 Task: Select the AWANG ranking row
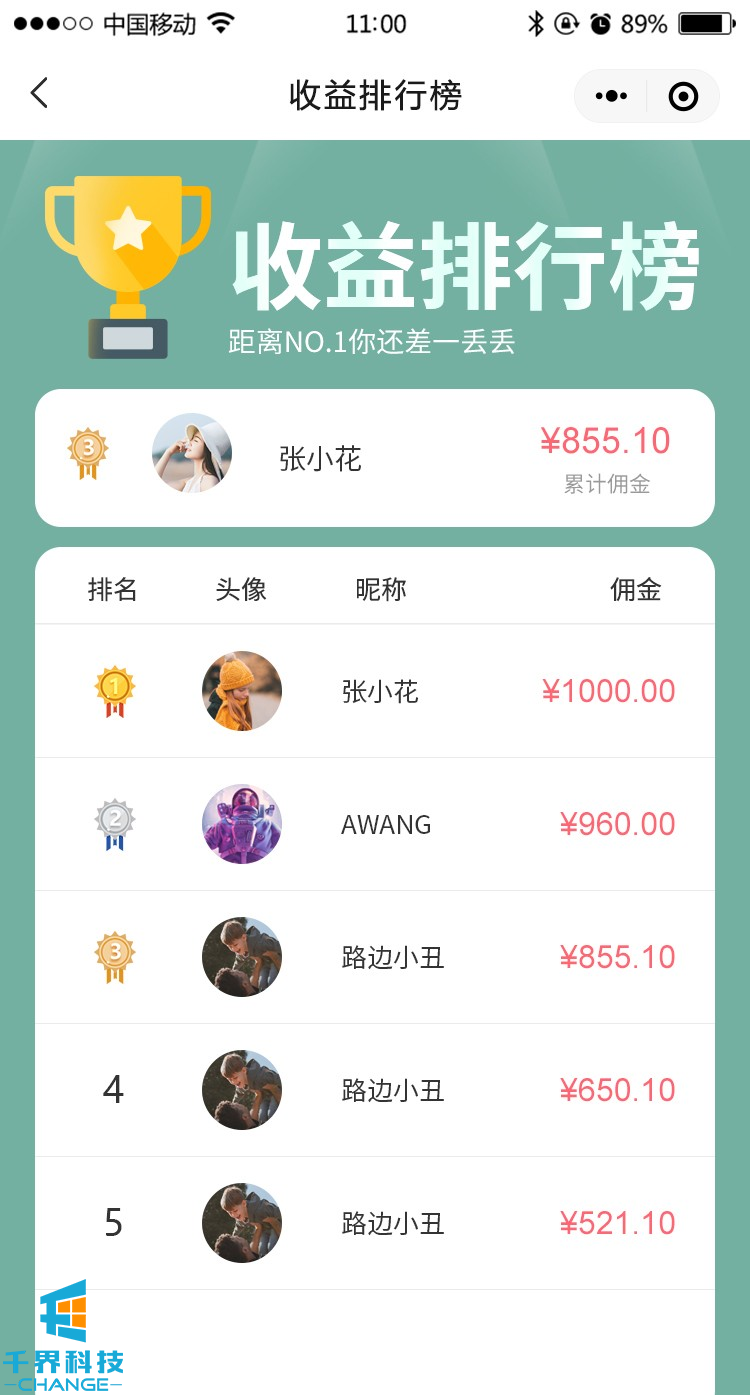[375, 824]
